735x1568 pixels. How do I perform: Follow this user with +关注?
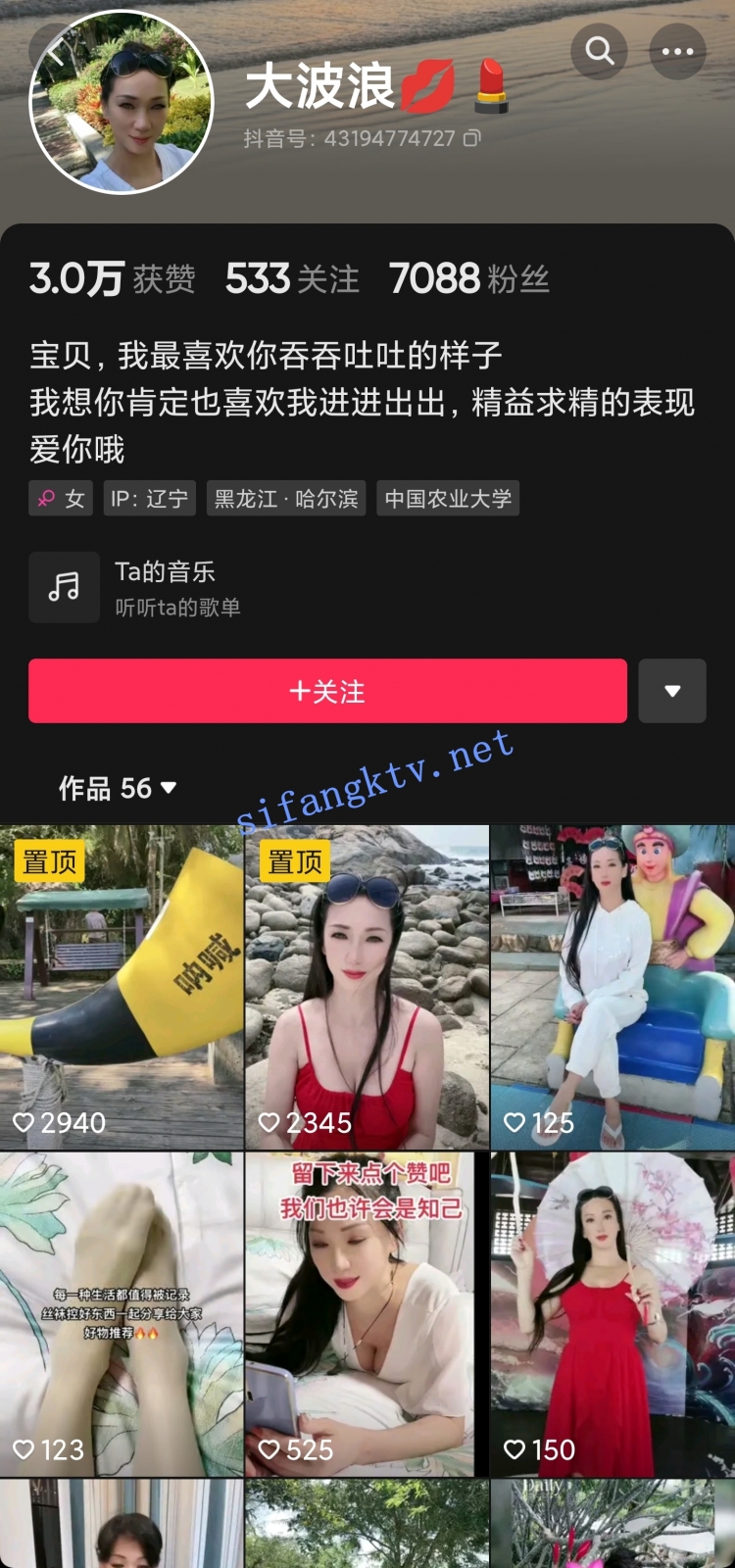[327, 691]
